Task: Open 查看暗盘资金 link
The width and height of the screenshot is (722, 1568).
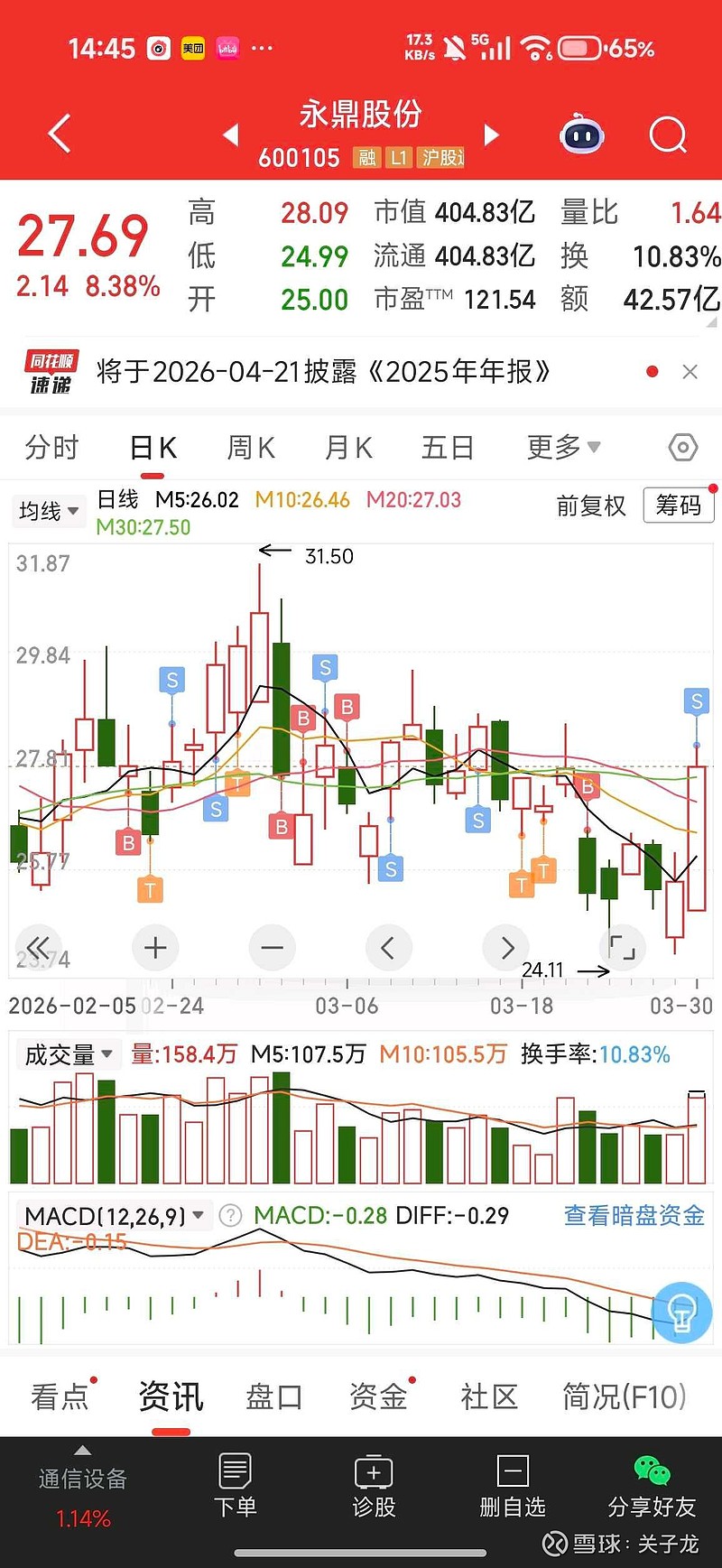Action: [x=634, y=1215]
